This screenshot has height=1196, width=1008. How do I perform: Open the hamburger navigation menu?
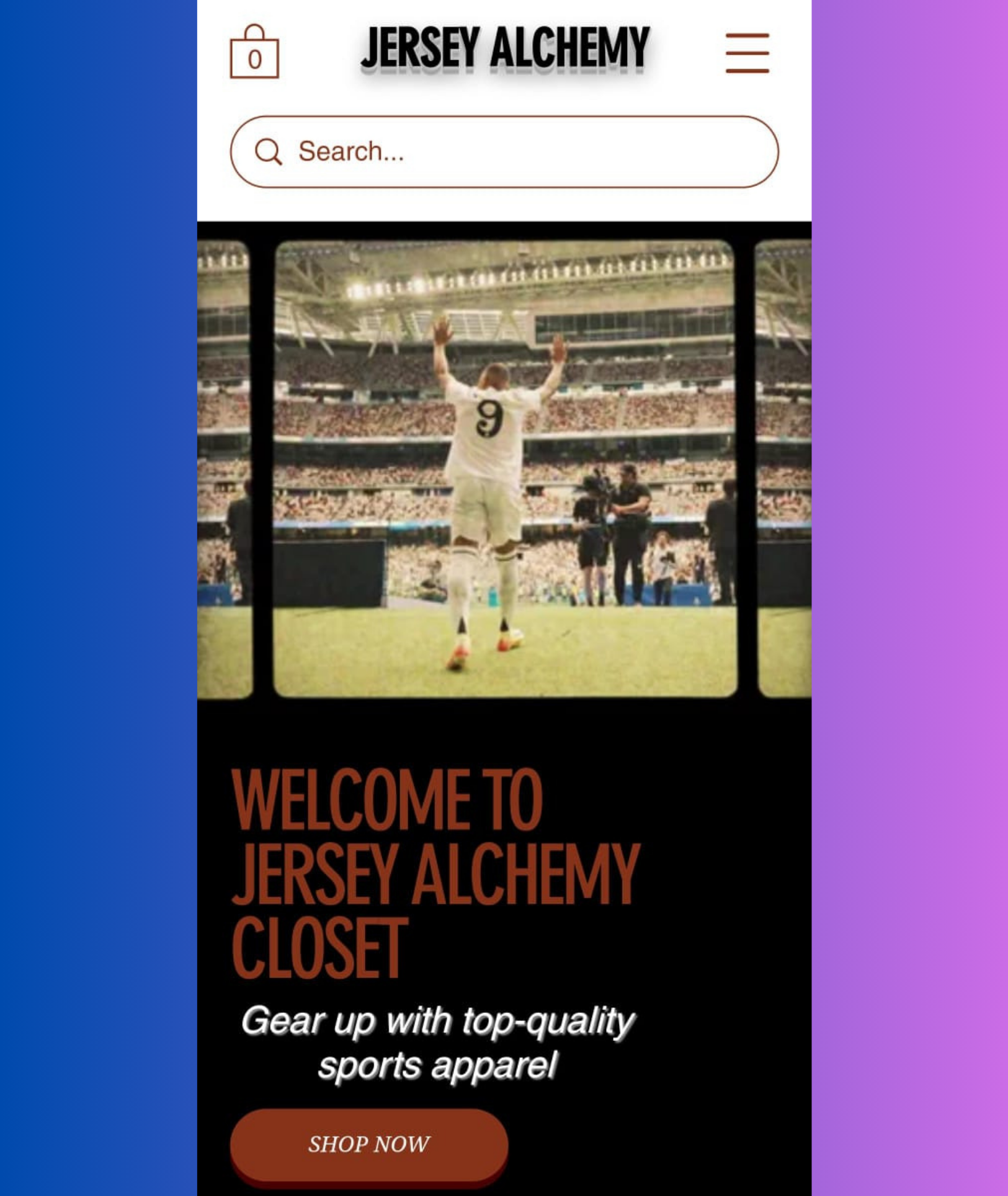click(747, 53)
